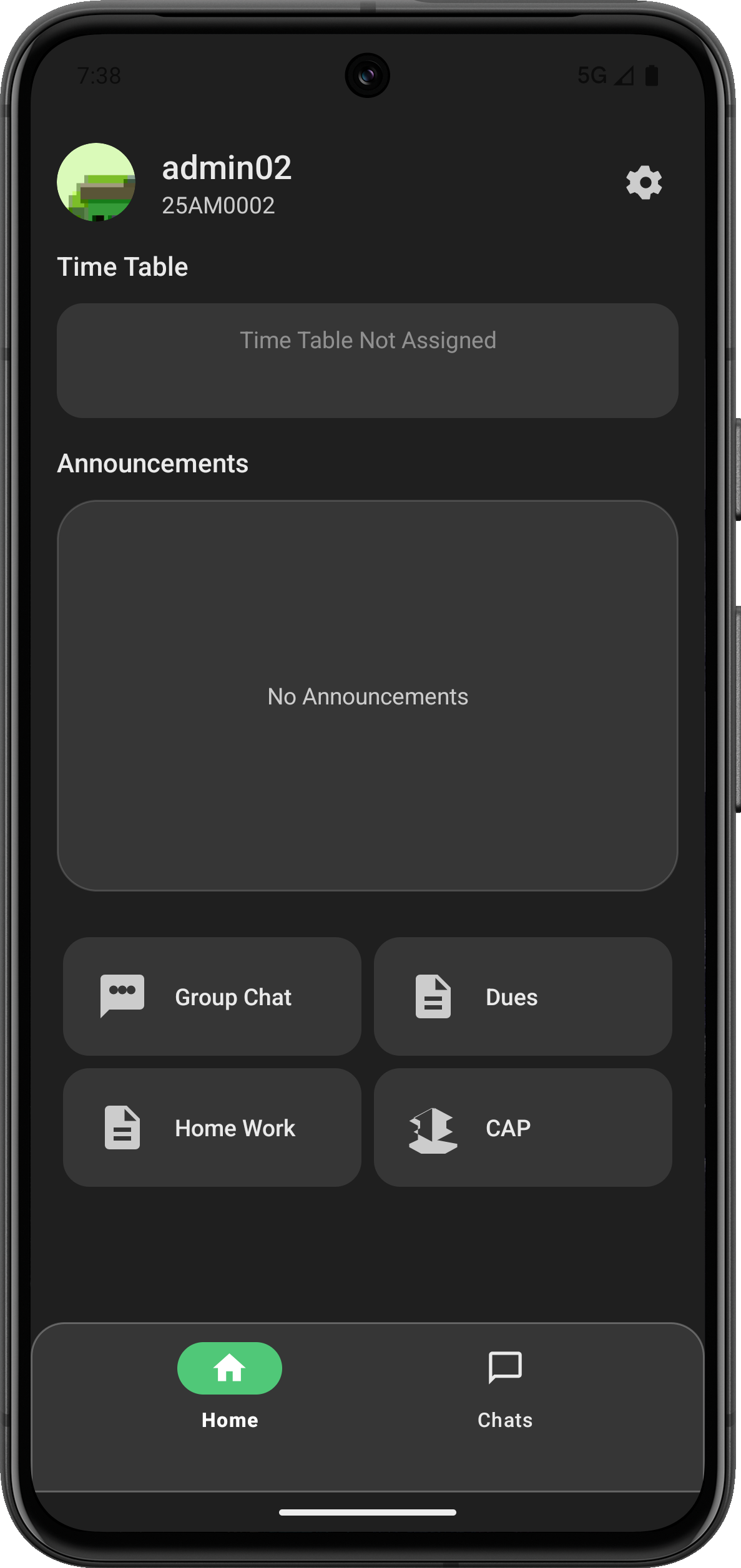Tap the admin02 profile avatar

96,182
